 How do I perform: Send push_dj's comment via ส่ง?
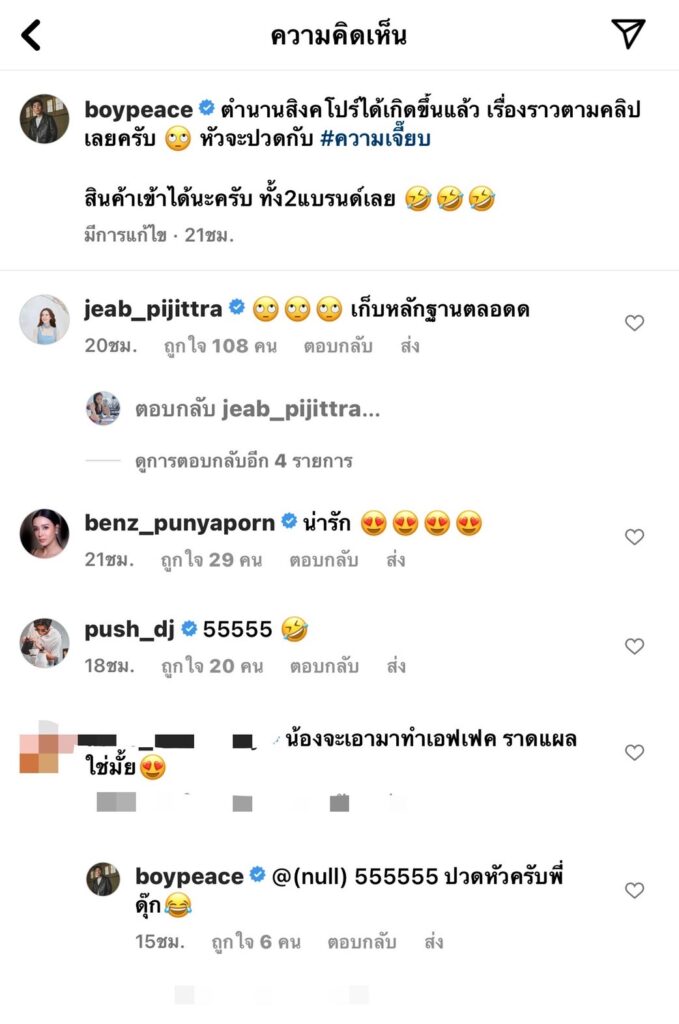tap(396, 666)
